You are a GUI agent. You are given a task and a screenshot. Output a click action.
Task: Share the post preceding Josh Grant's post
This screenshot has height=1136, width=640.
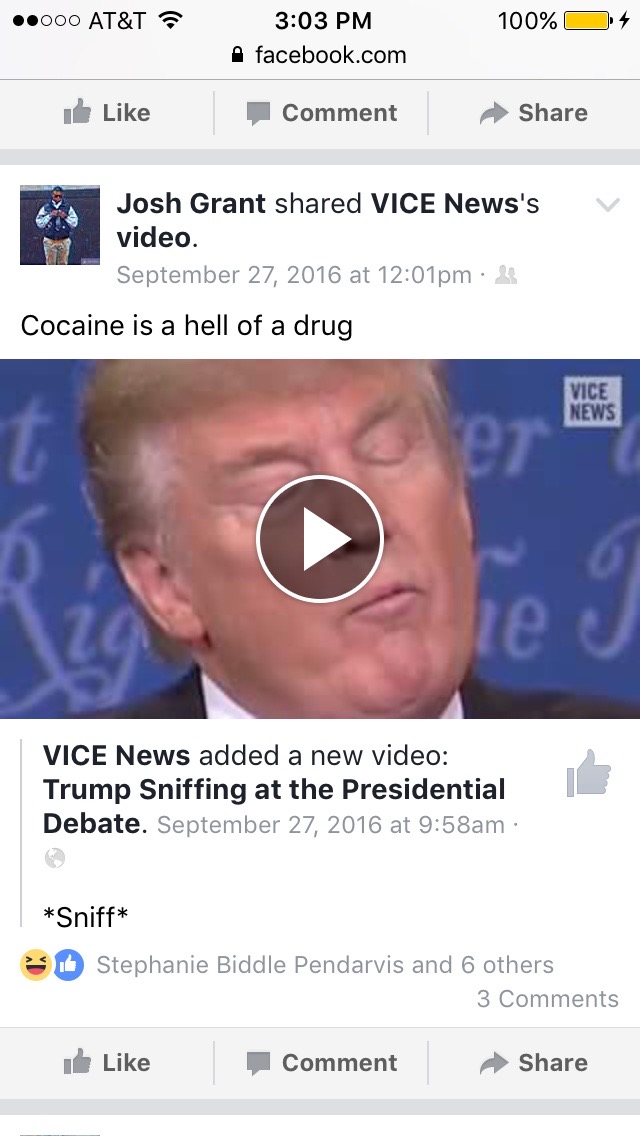tap(534, 113)
